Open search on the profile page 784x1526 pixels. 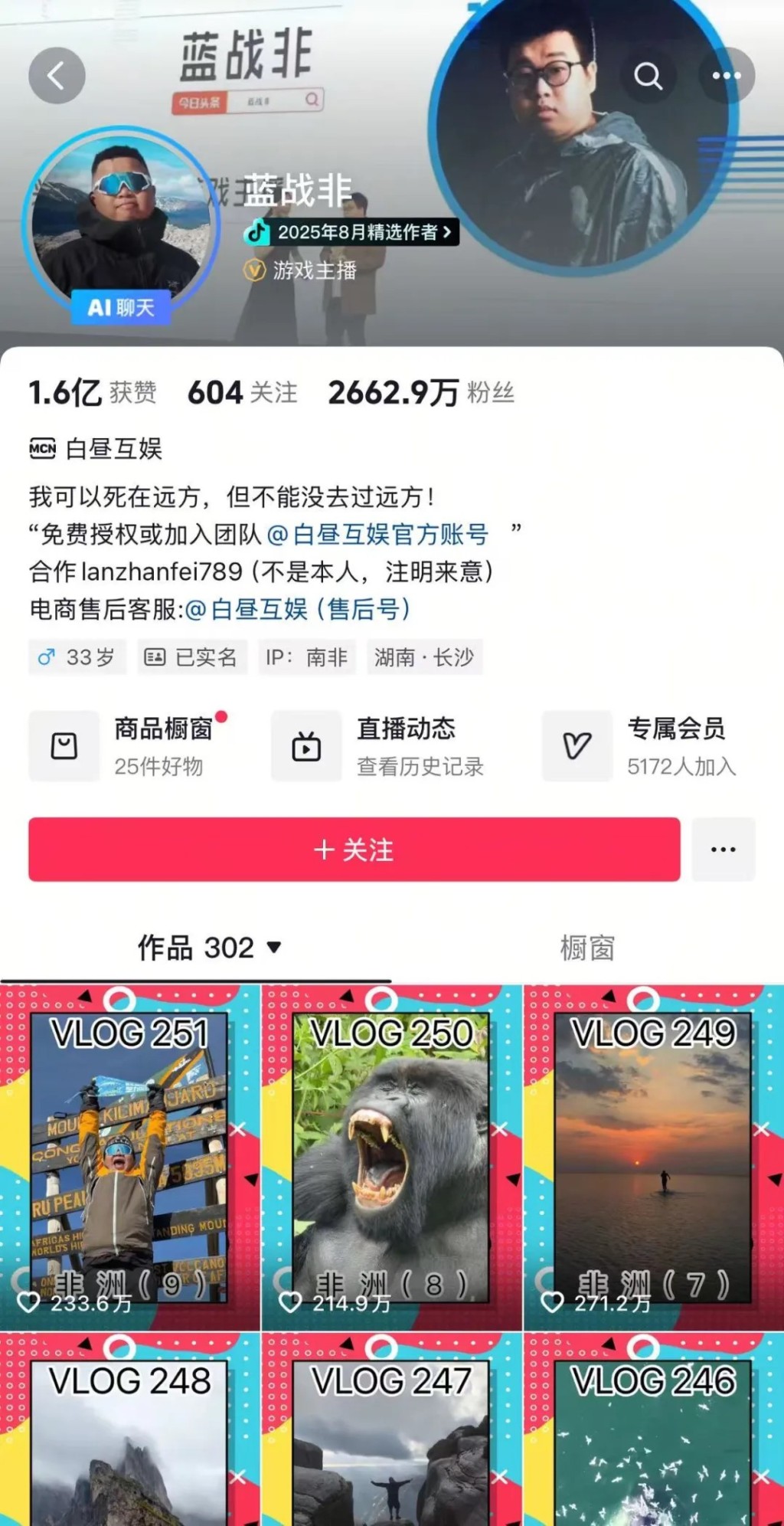coord(648,76)
